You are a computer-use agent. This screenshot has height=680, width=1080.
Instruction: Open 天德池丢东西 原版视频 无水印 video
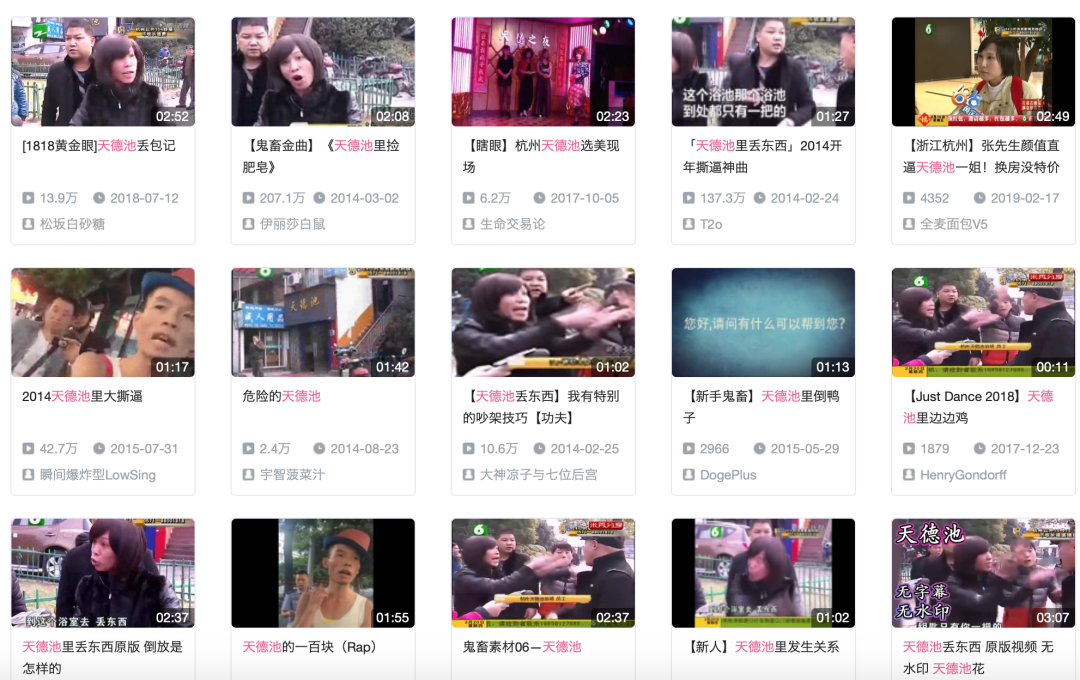[x=982, y=573]
